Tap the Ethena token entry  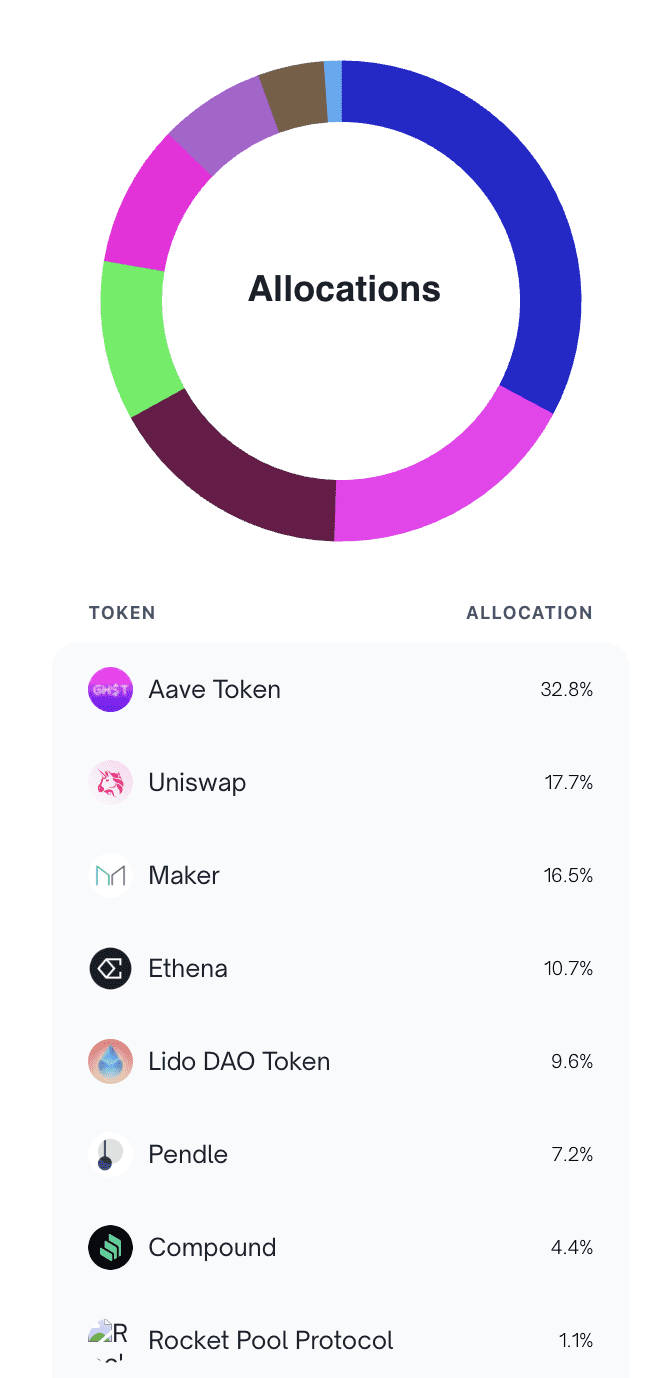pos(340,969)
